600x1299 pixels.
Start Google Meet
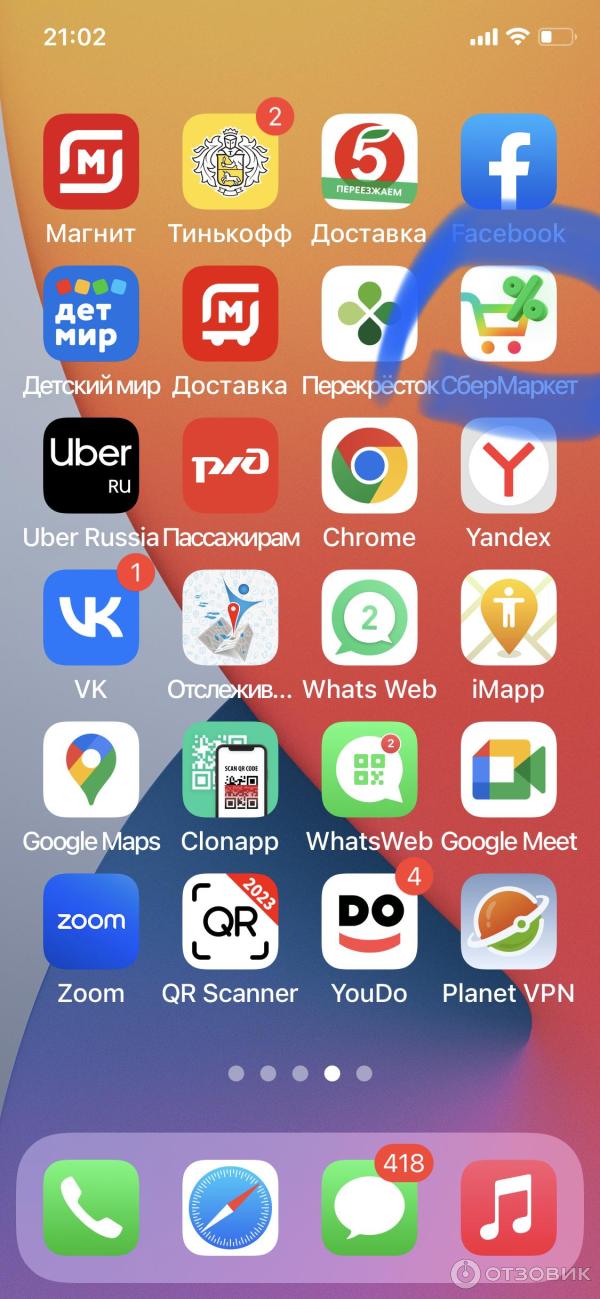click(x=508, y=770)
